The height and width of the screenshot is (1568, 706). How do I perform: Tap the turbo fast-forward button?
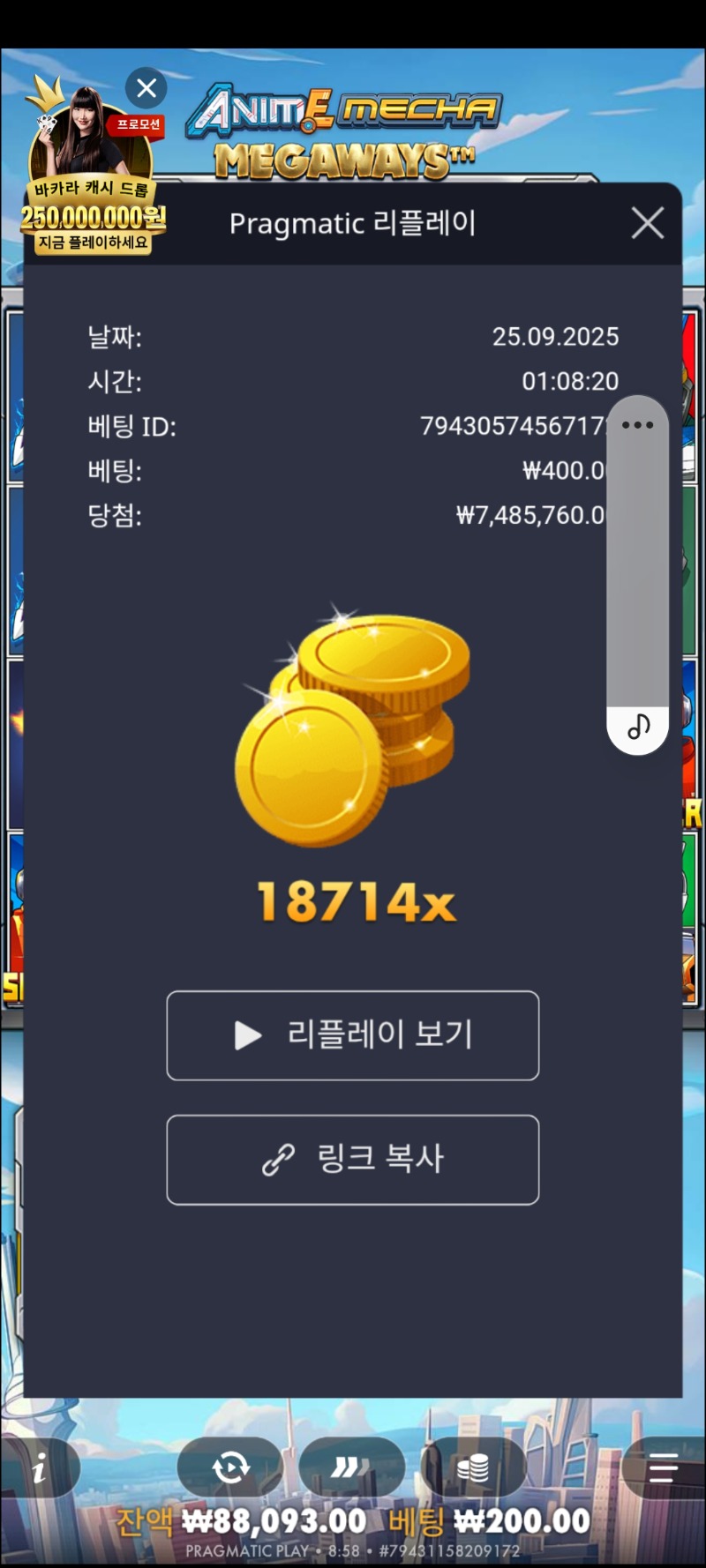coord(351,1468)
